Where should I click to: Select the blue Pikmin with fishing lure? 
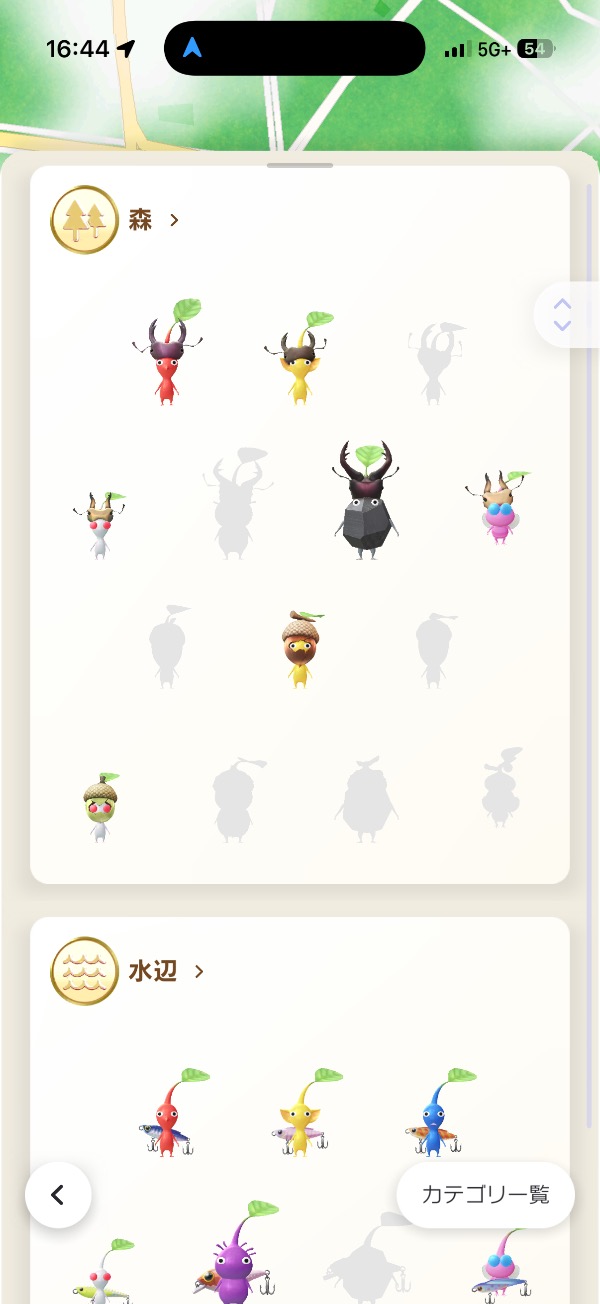(x=433, y=1117)
